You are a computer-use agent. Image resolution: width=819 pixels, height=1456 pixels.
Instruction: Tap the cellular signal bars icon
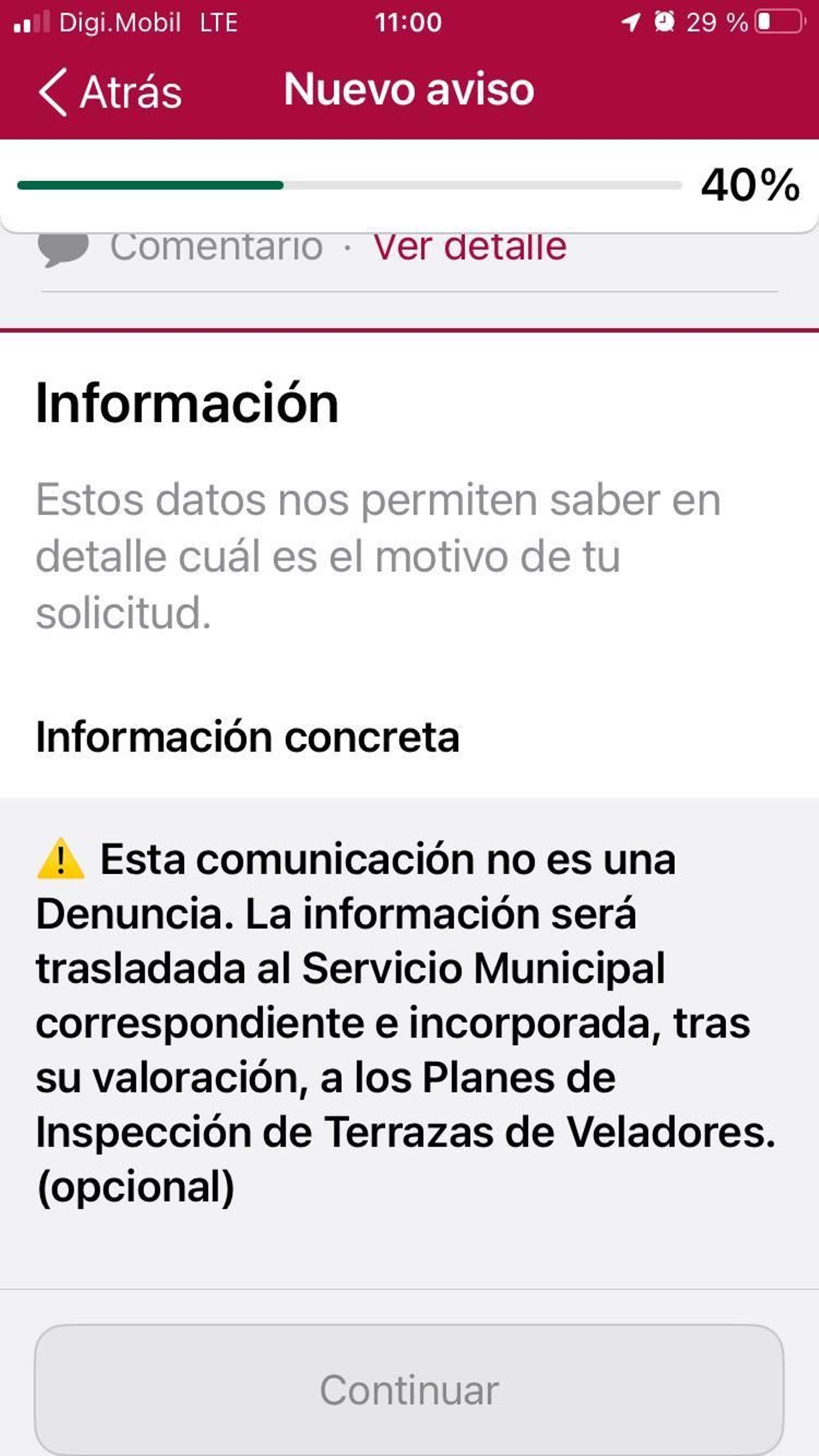32,21
